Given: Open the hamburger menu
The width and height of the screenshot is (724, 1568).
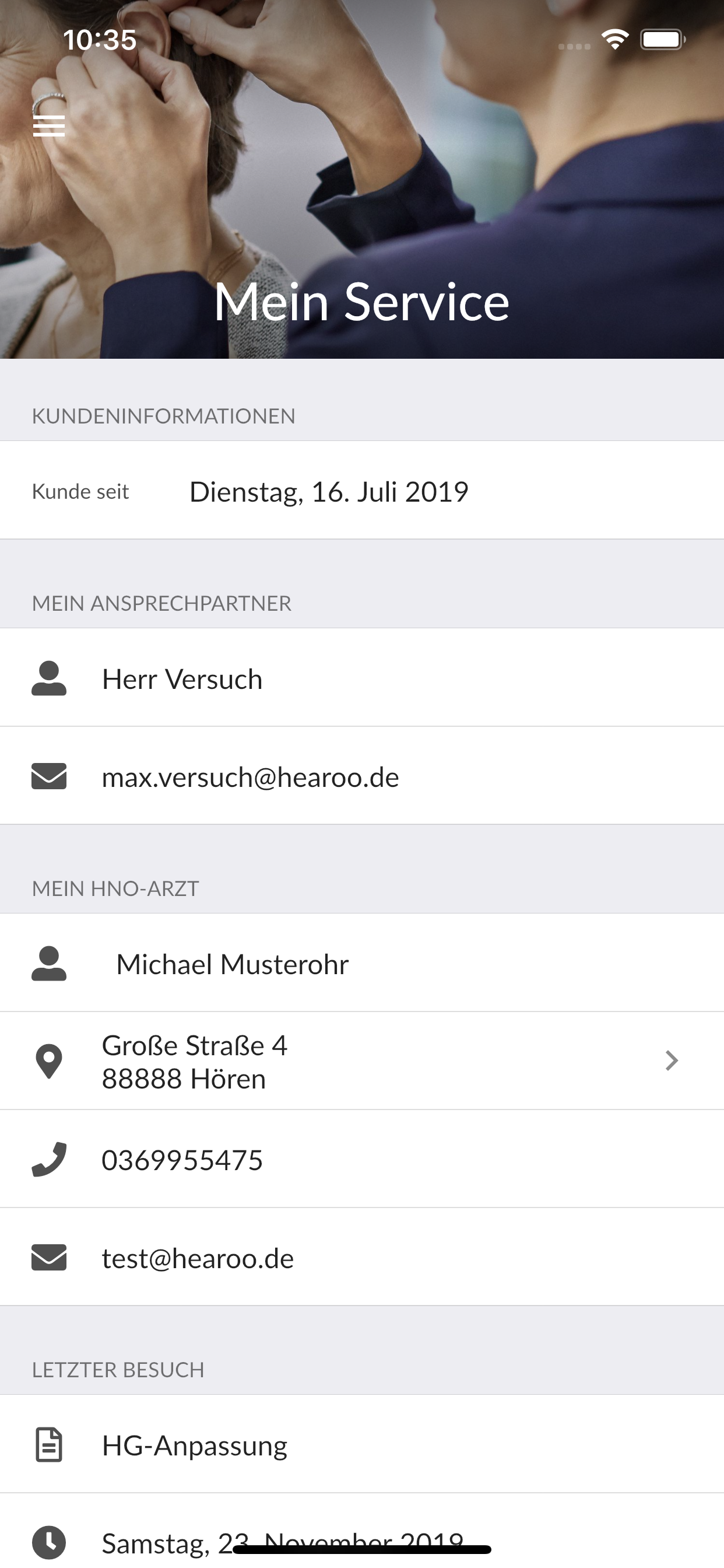Looking at the screenshot, I should click(x=48, y=126).
